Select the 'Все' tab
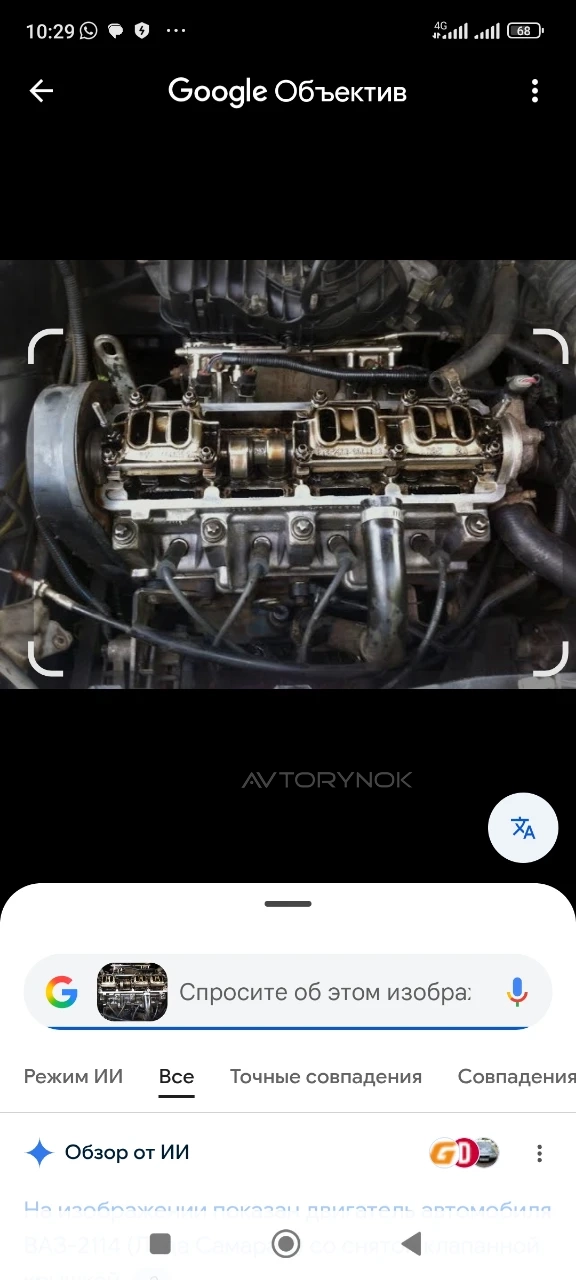The width and height of the screenshot is (576, 1280). pos(176,1077)
